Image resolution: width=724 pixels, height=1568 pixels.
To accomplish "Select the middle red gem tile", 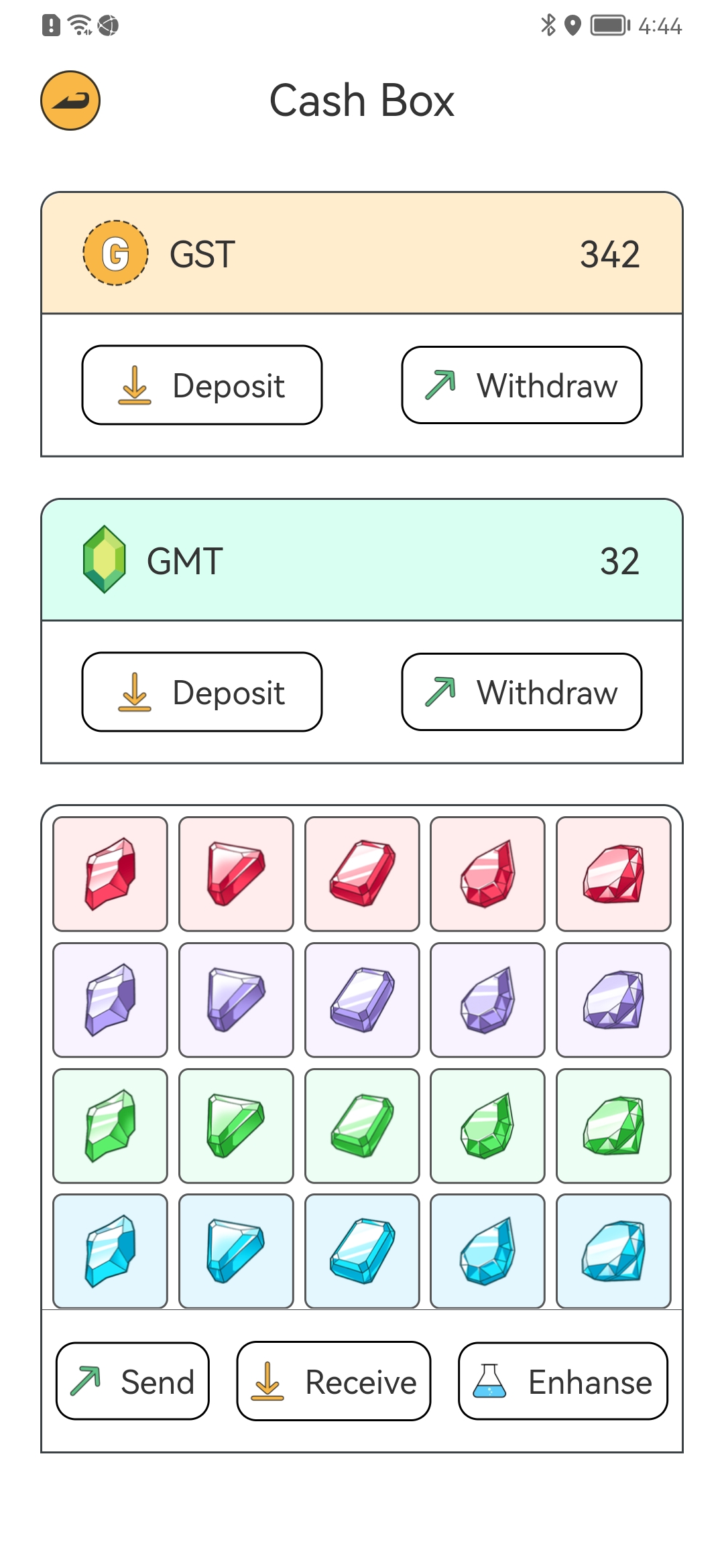I will pos(362,874).
